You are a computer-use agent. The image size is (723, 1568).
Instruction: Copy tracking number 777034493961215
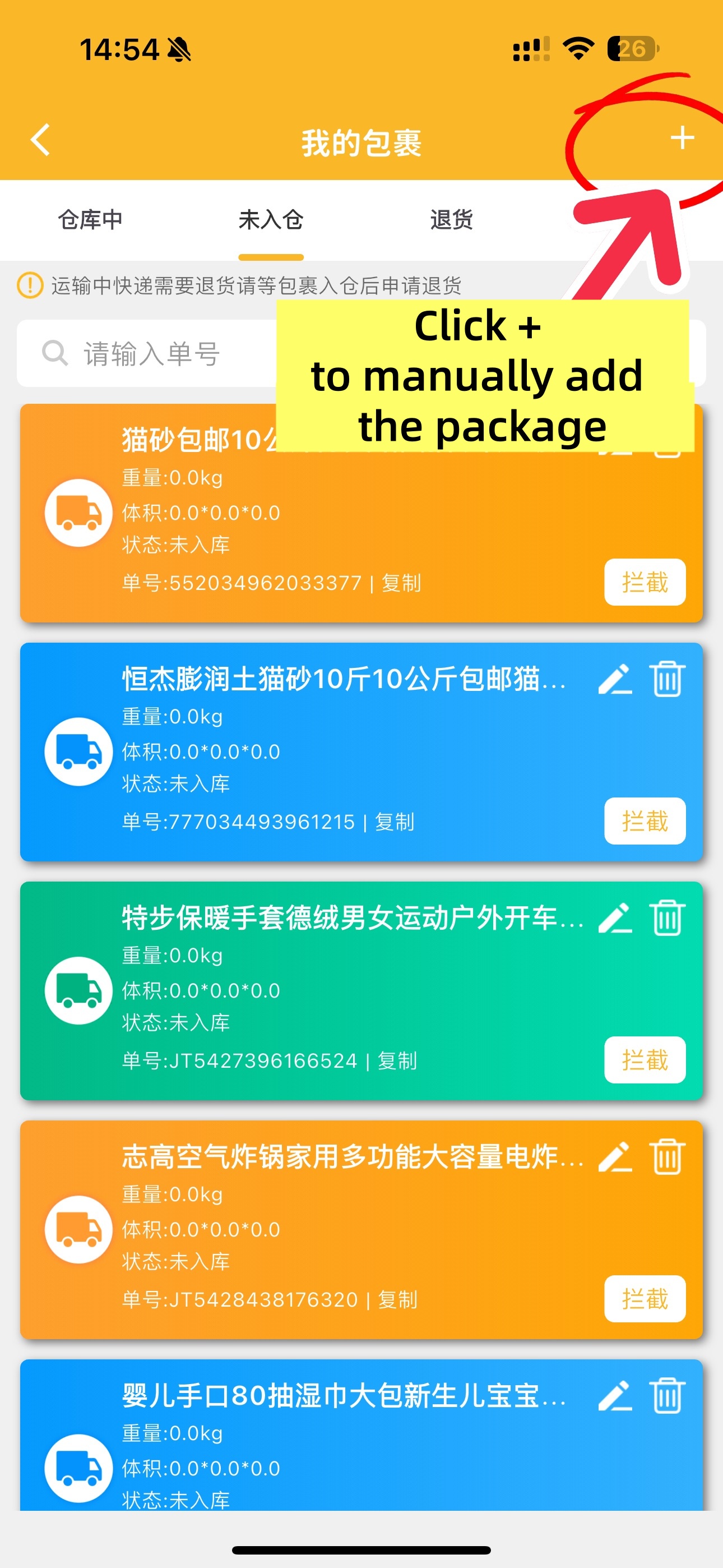pos(395,821)
